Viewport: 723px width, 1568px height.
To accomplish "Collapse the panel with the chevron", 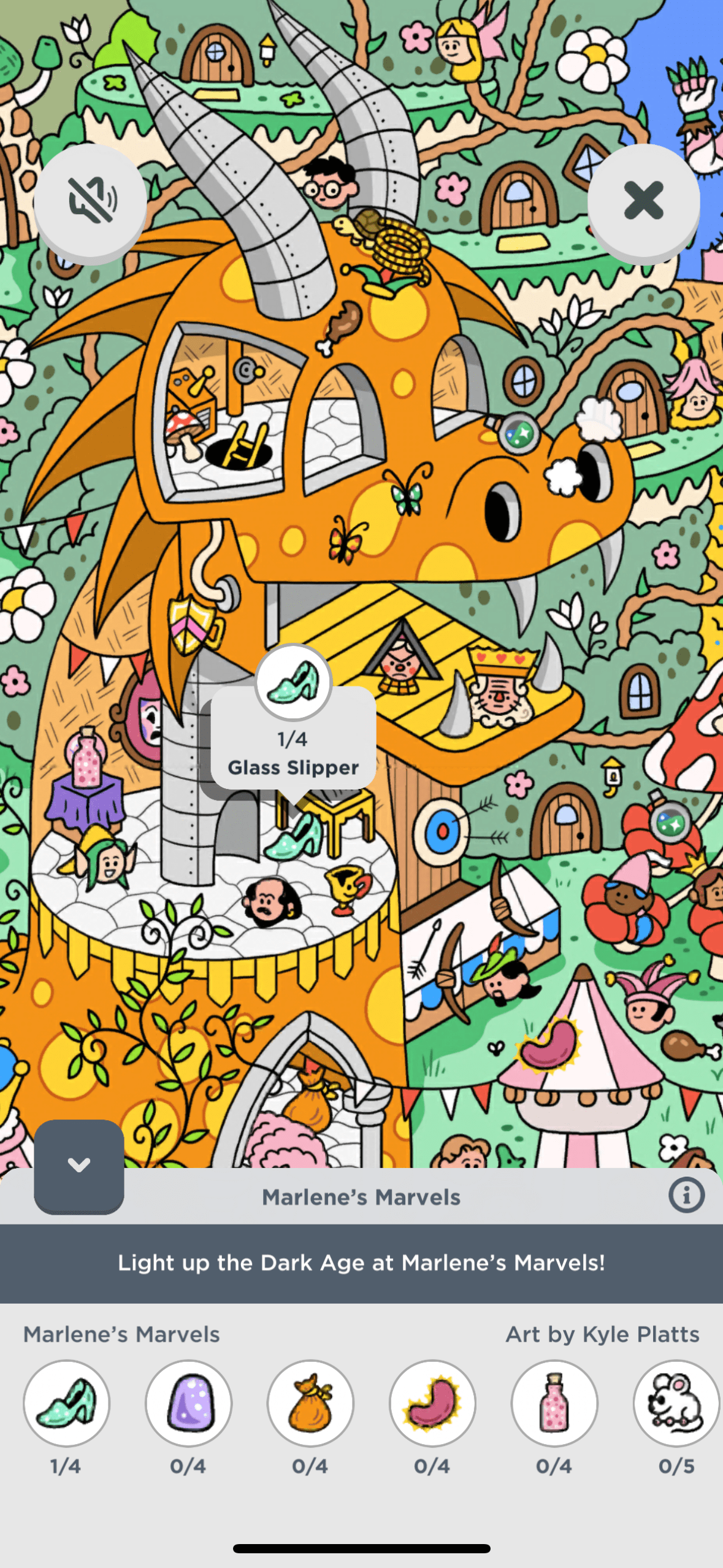I will click(79, 1165).
